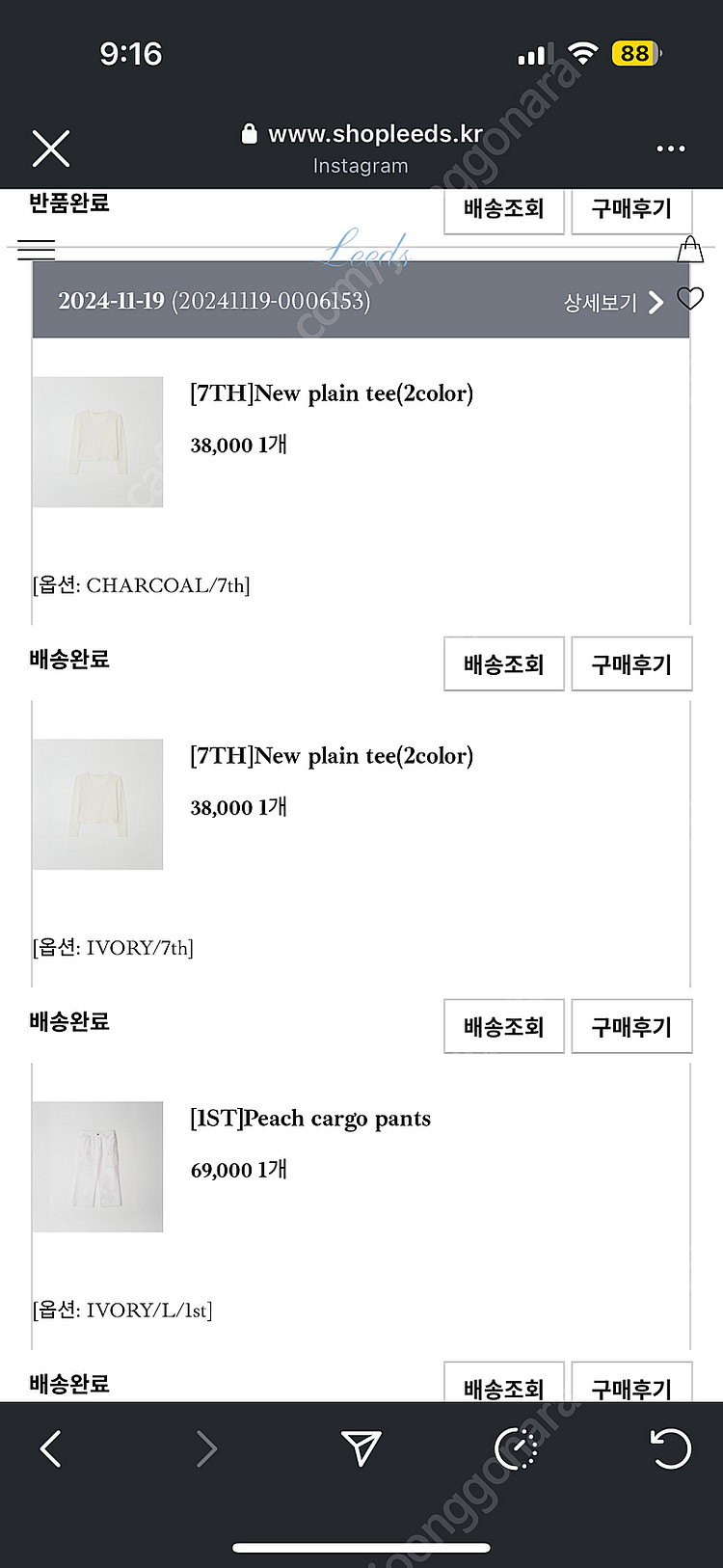
Task: Tap 배송조회 next to 반품완료
Action: [503, 209]
